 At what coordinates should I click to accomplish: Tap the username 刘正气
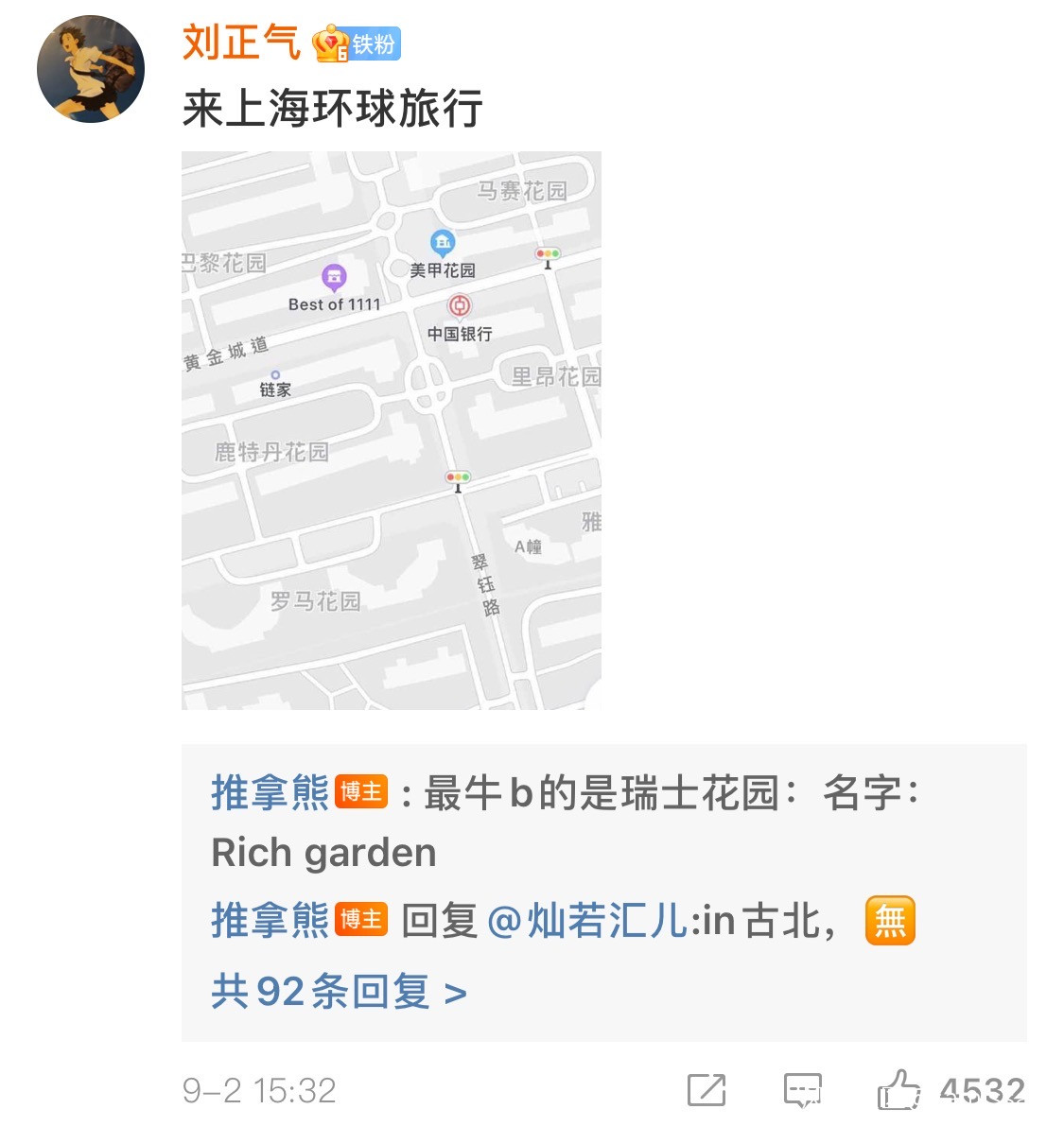(x=240, y=43)
